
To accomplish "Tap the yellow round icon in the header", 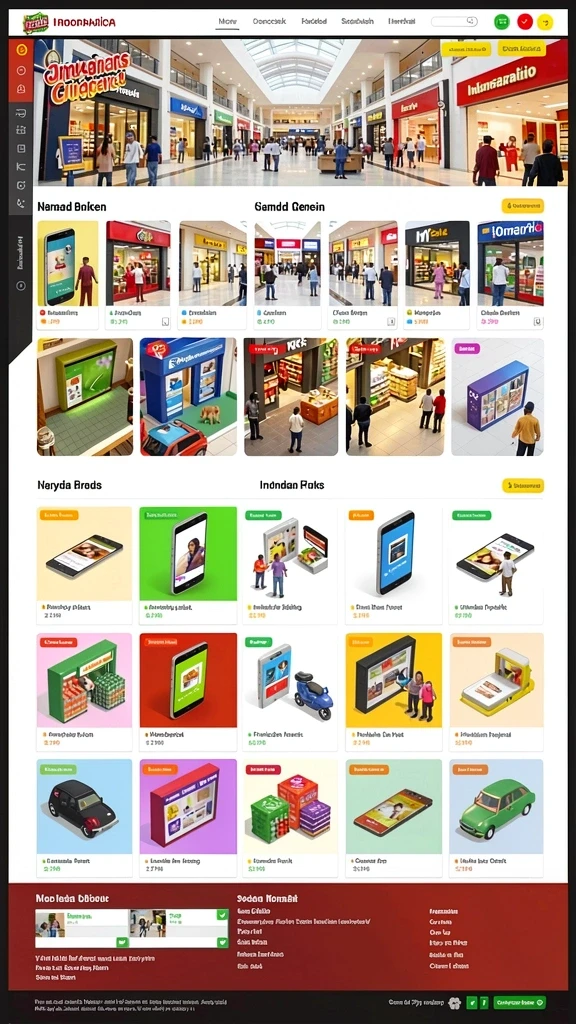I will click(545, 22).
